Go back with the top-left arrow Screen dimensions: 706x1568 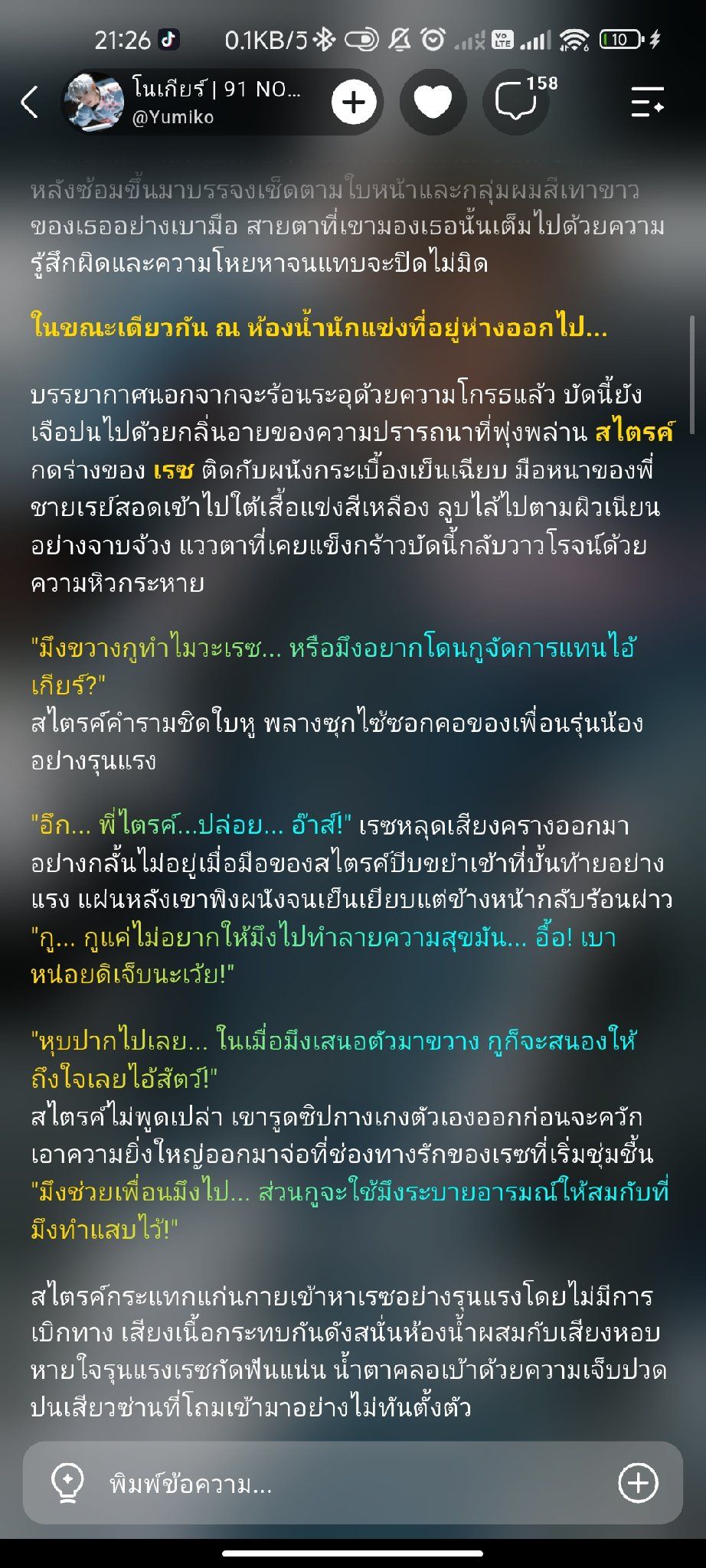coord(30,101)
